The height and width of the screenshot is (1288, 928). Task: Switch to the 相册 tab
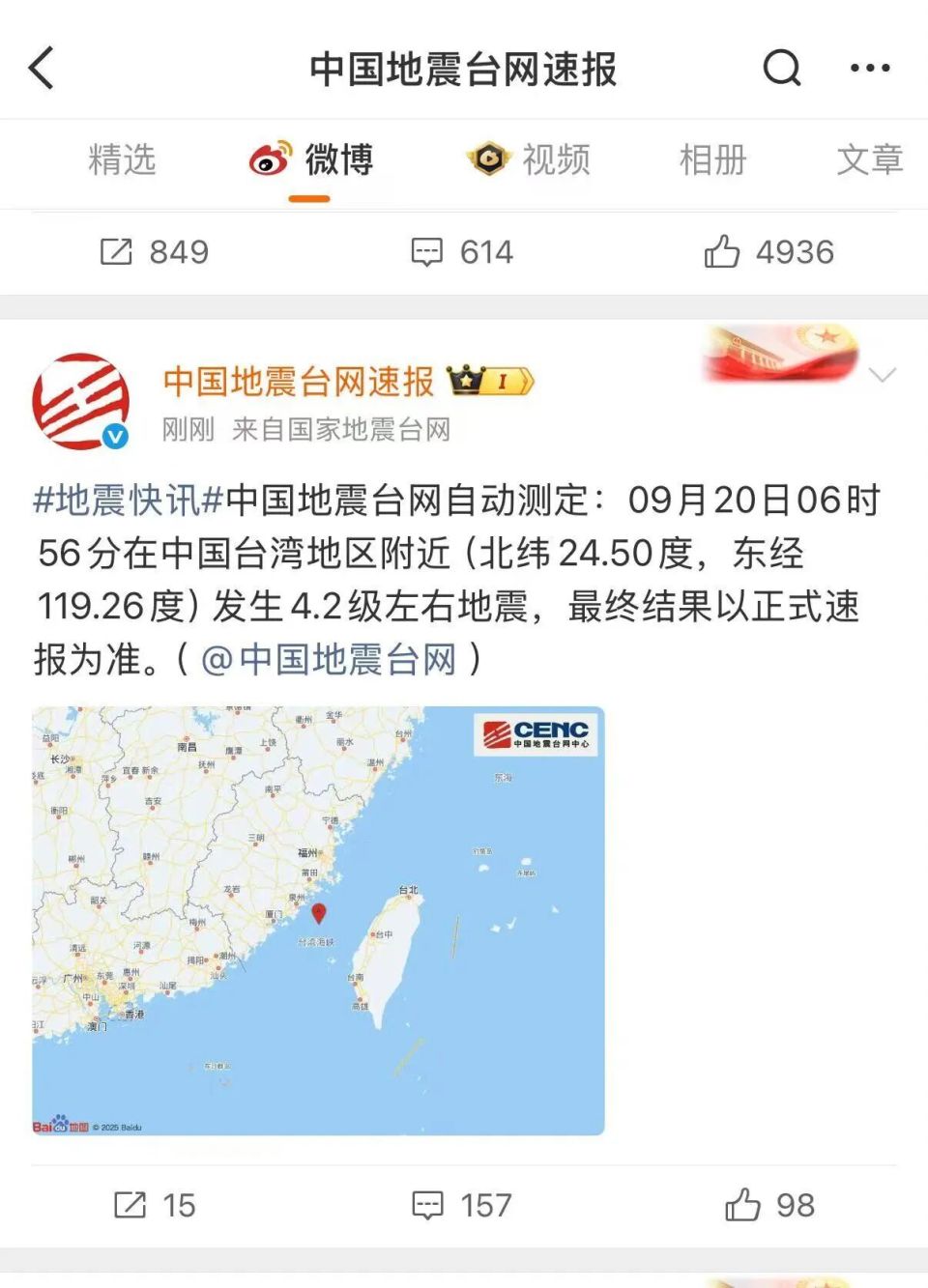(712, 159)
